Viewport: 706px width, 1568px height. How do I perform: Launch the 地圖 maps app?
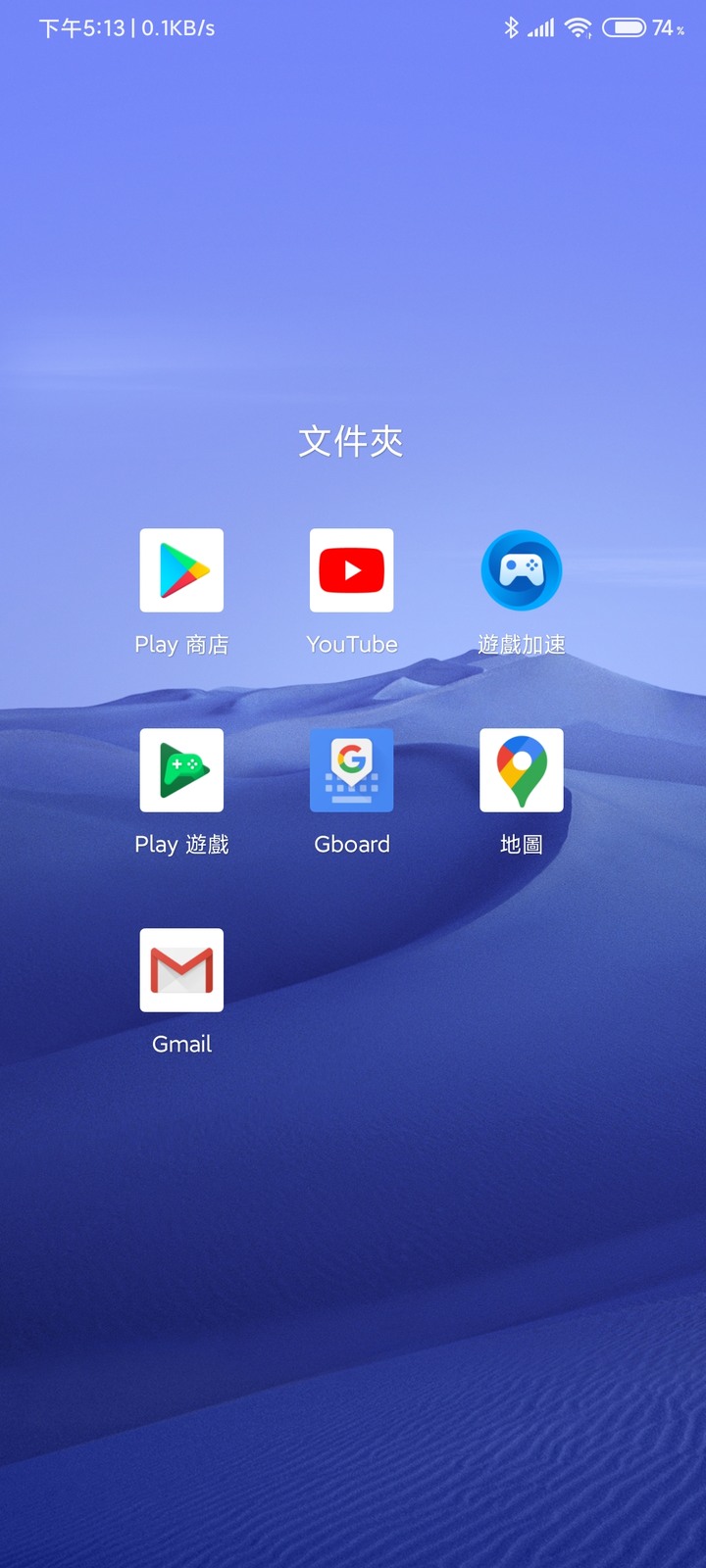(x=521, y=771)
